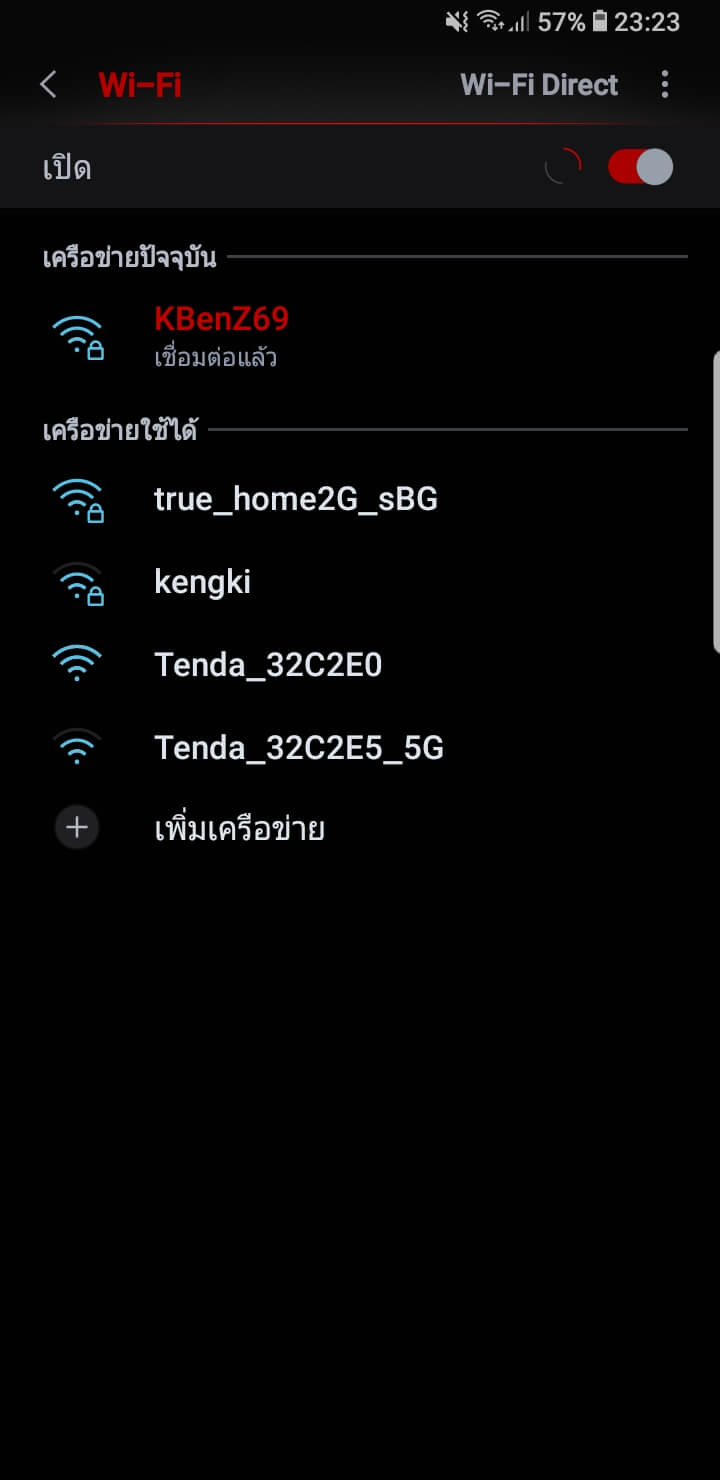This screenshot has height=1480, width=720.
Task: Turn off the Wi-Fi switch
Action: click(641, 166)
